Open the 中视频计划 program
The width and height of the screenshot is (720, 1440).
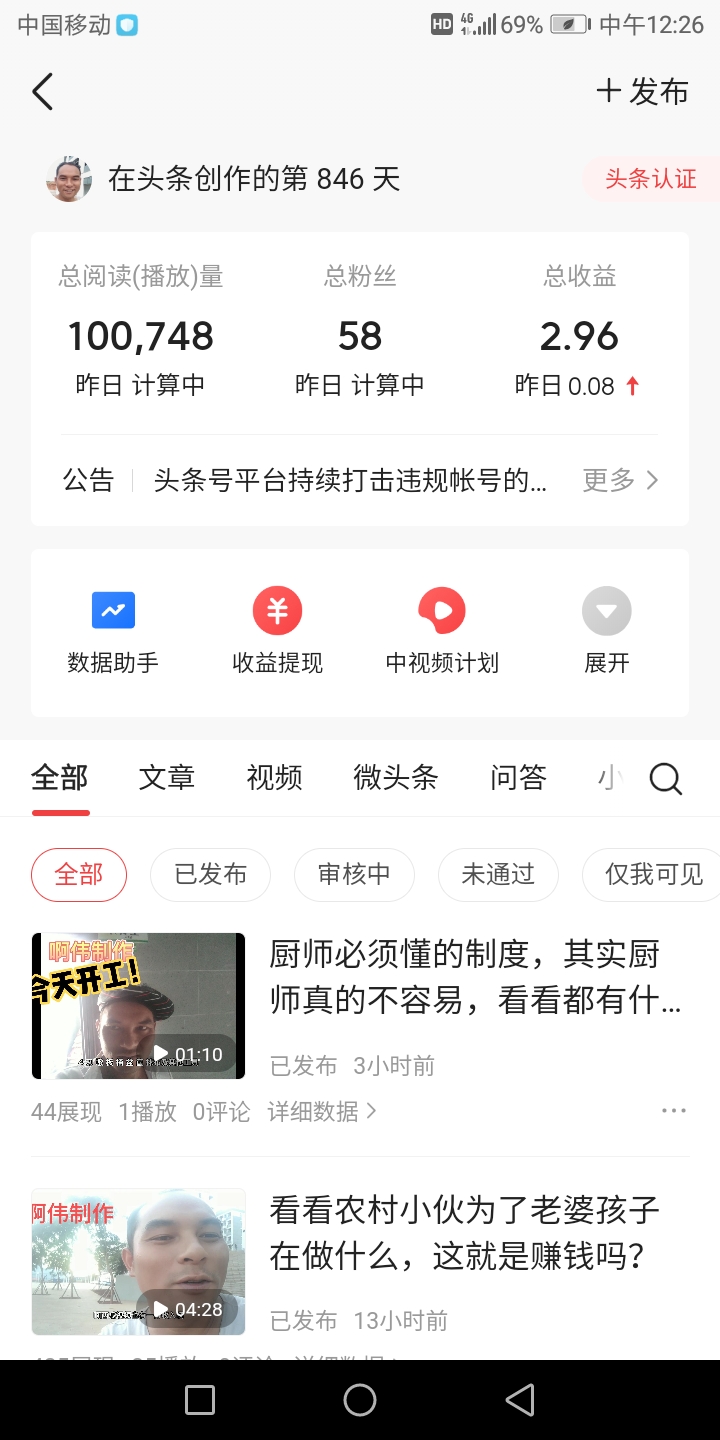(441, 630)
